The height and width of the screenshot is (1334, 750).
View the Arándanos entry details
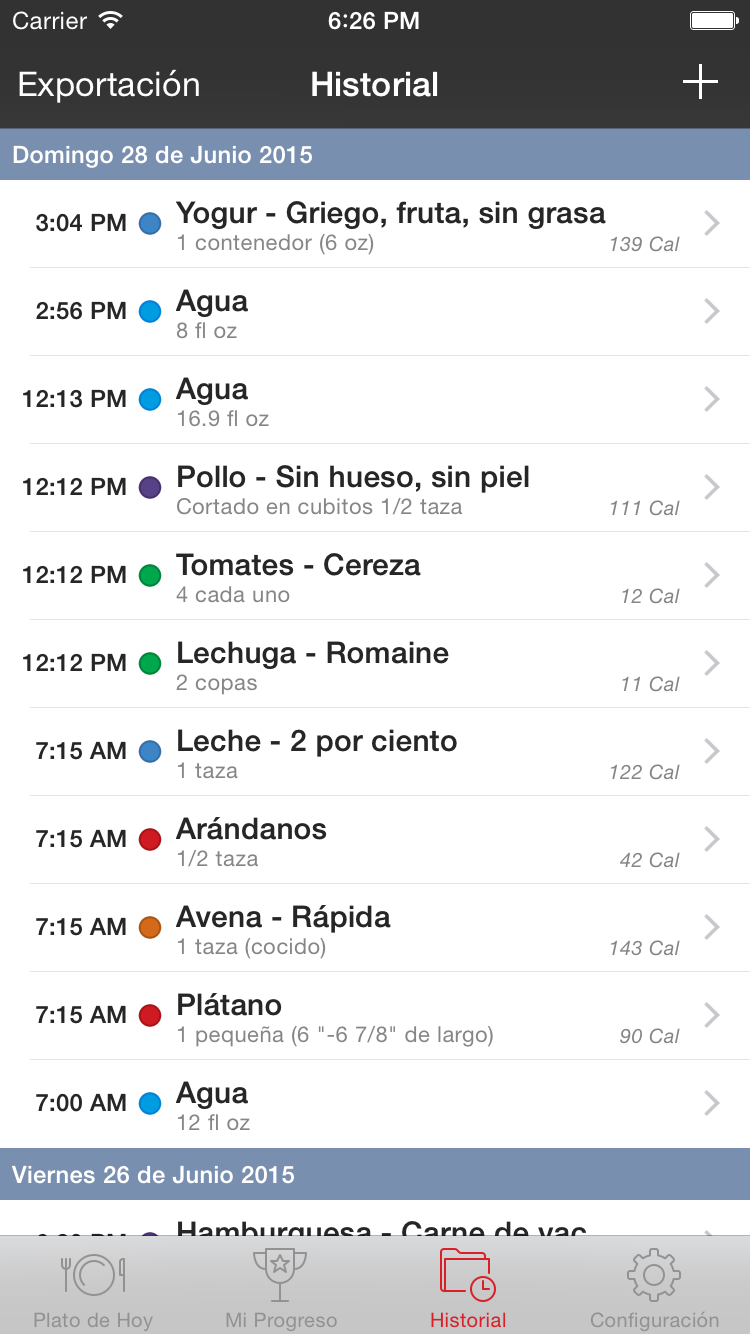click(375, 840)
